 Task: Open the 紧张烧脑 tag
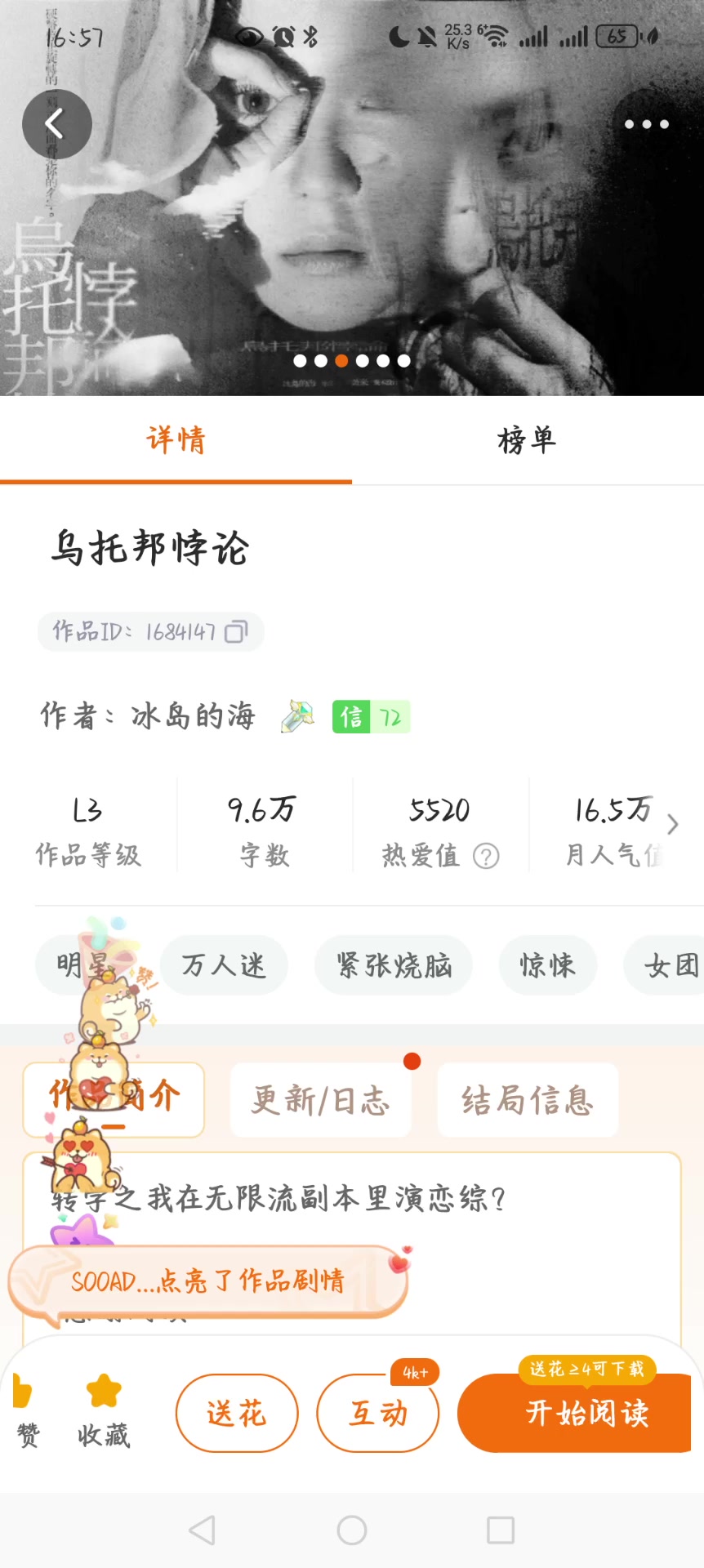pos(394,965)
